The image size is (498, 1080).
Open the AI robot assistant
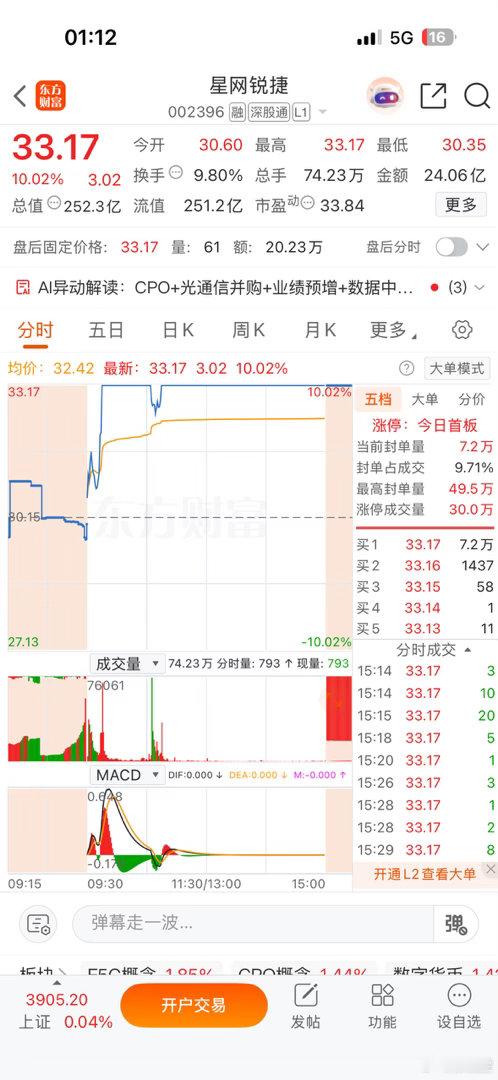pyautogui.click(x=384, y=96)
